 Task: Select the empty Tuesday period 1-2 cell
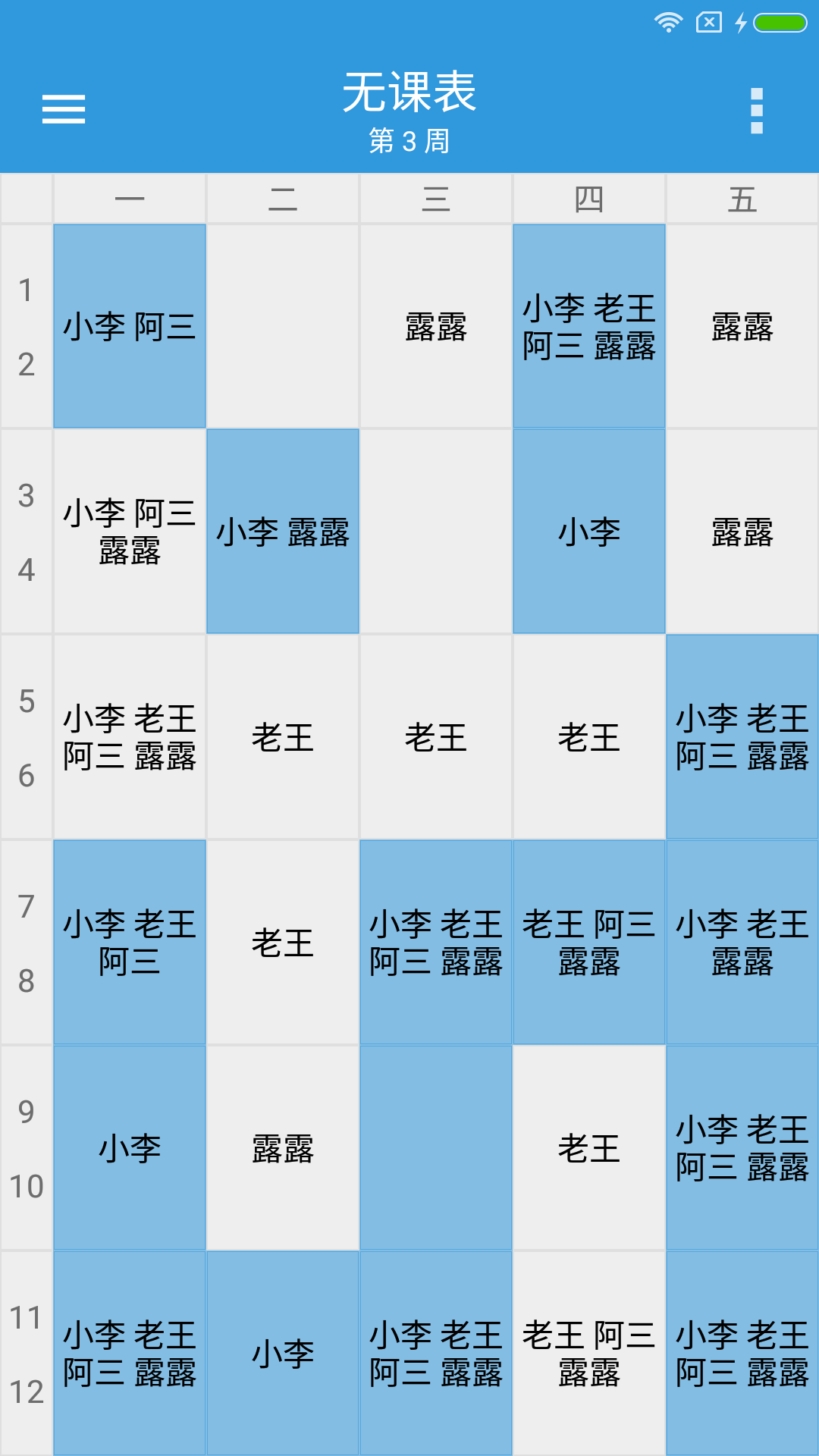(x=282, y=326)
